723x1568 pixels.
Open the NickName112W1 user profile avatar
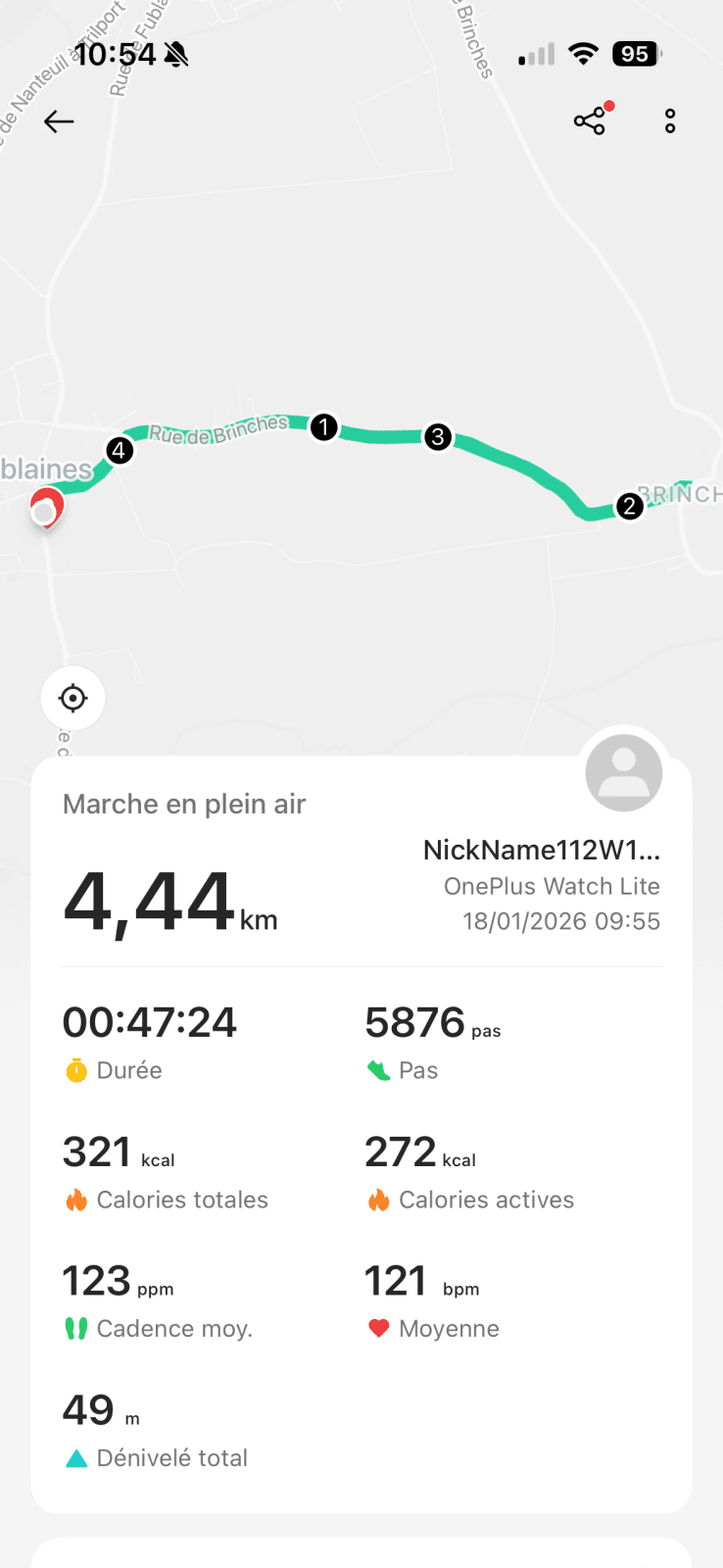623,772
